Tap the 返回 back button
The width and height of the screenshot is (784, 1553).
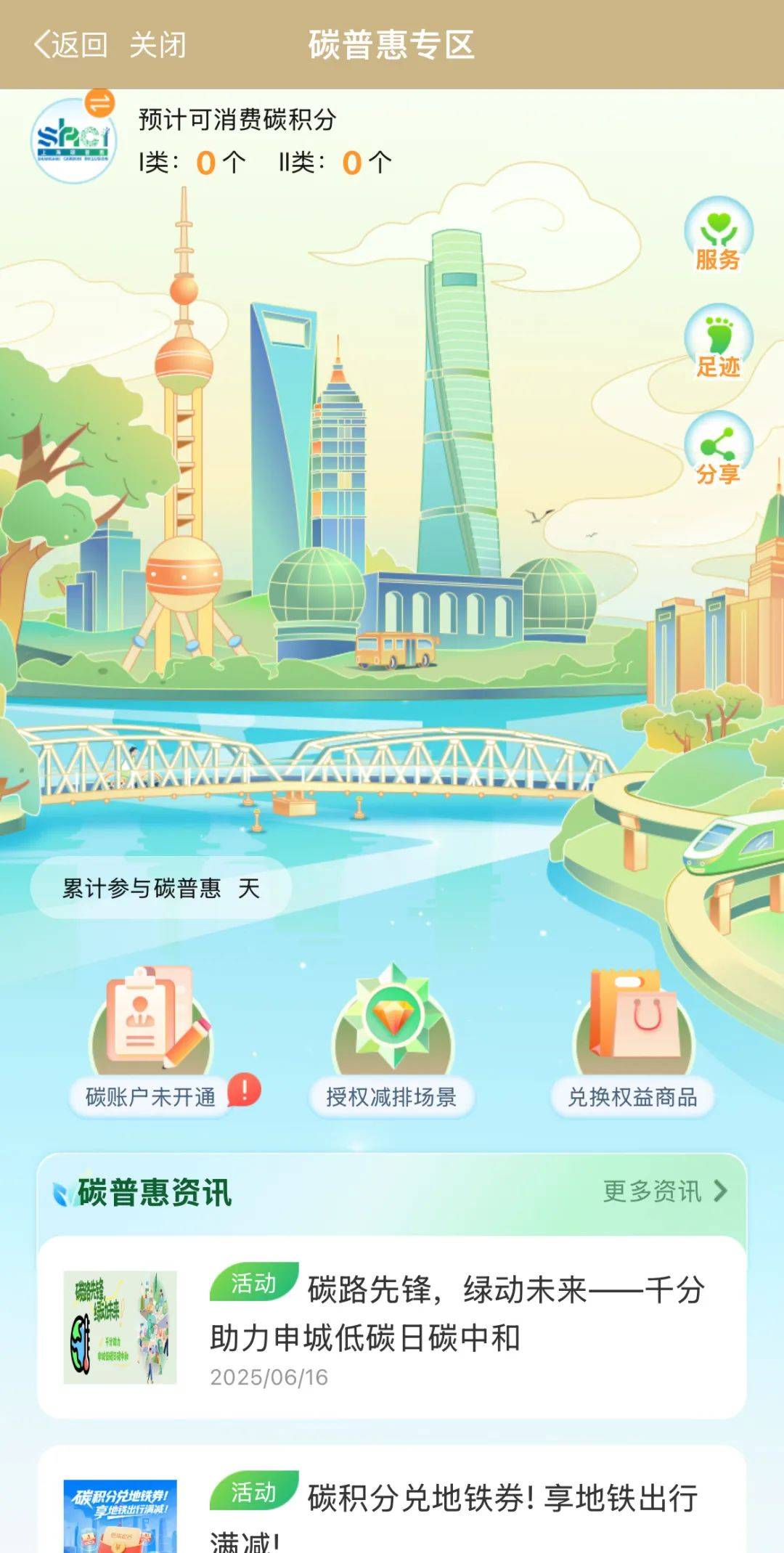(x=71, y=45)
